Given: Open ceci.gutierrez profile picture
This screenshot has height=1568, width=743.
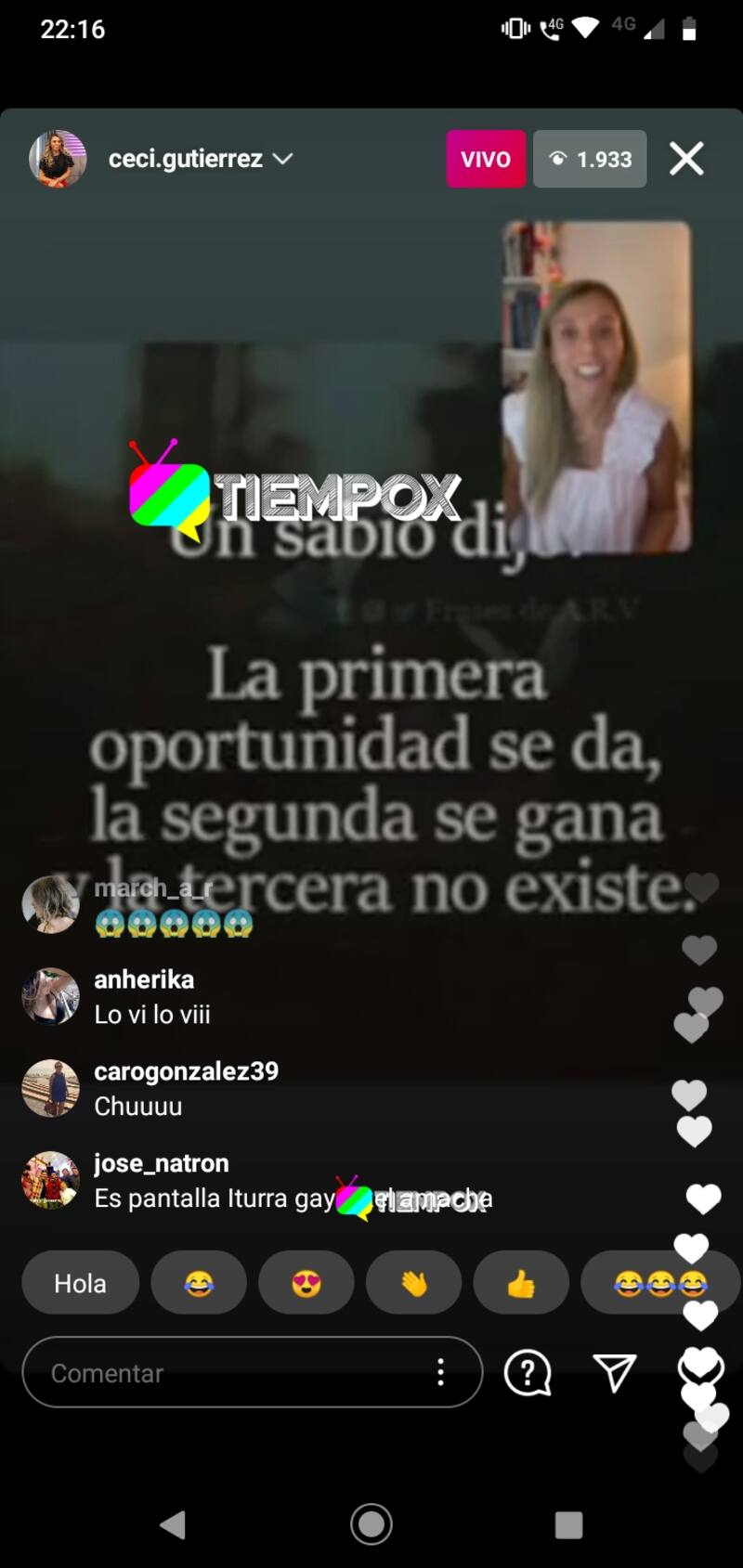Looking at the screenshot, I should point(58,159).
